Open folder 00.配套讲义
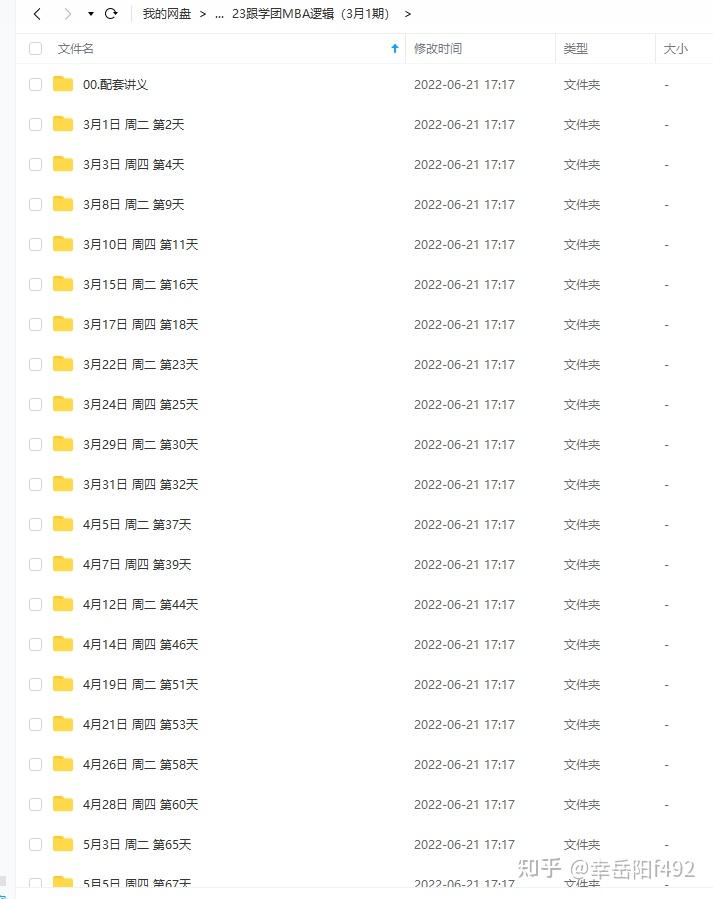Image resolution: width=713 pixels, height=899 pixels. (115, 85)
